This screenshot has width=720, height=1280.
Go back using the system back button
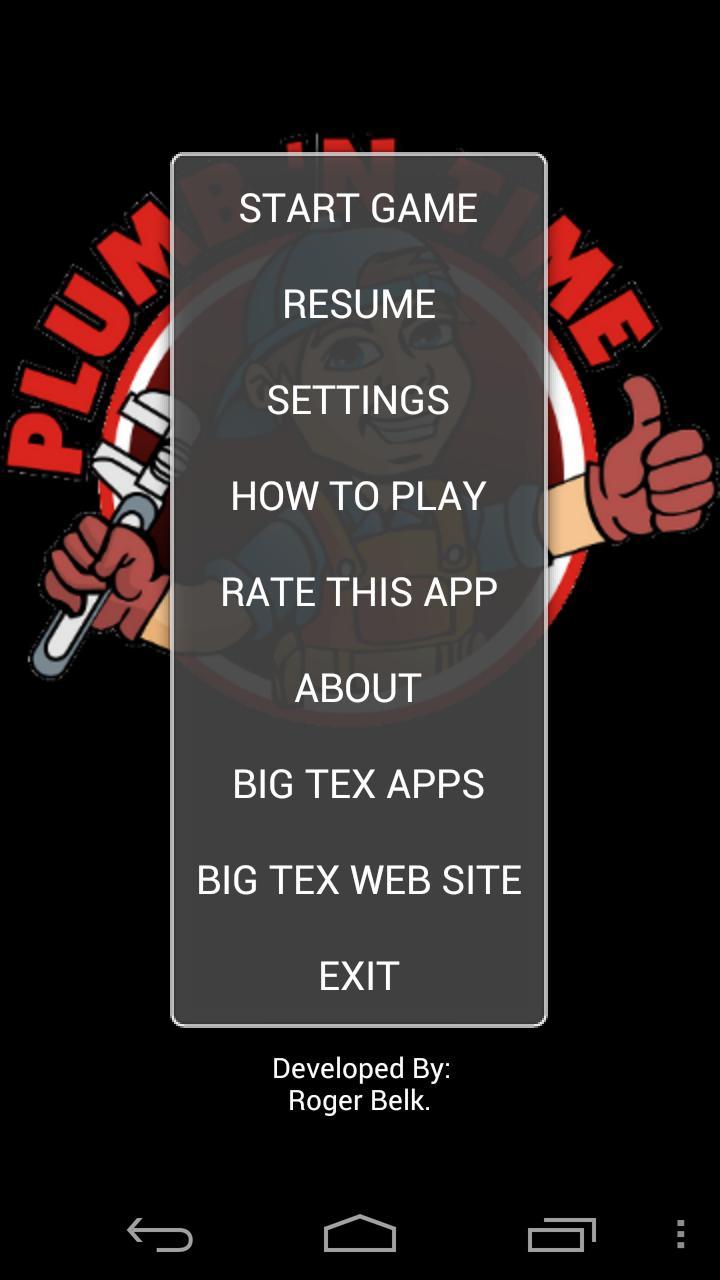point(160,1235)
